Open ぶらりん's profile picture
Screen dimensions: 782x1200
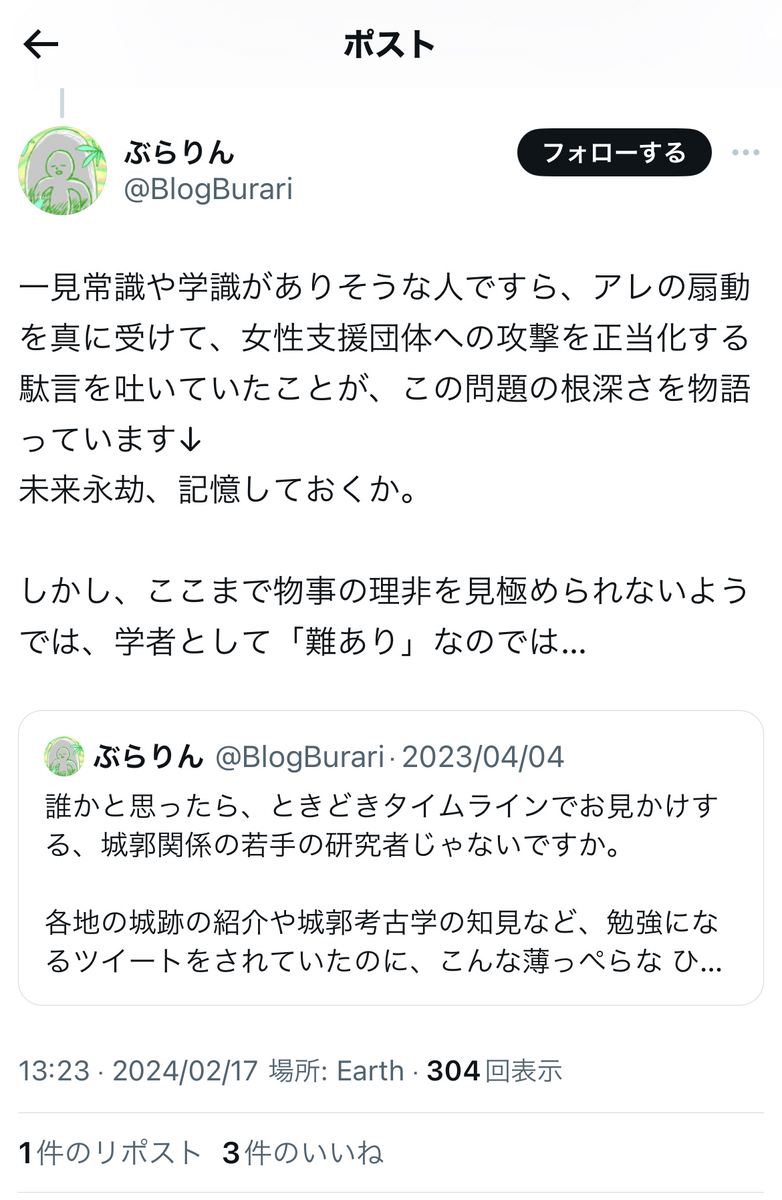[x=62, y=170]
